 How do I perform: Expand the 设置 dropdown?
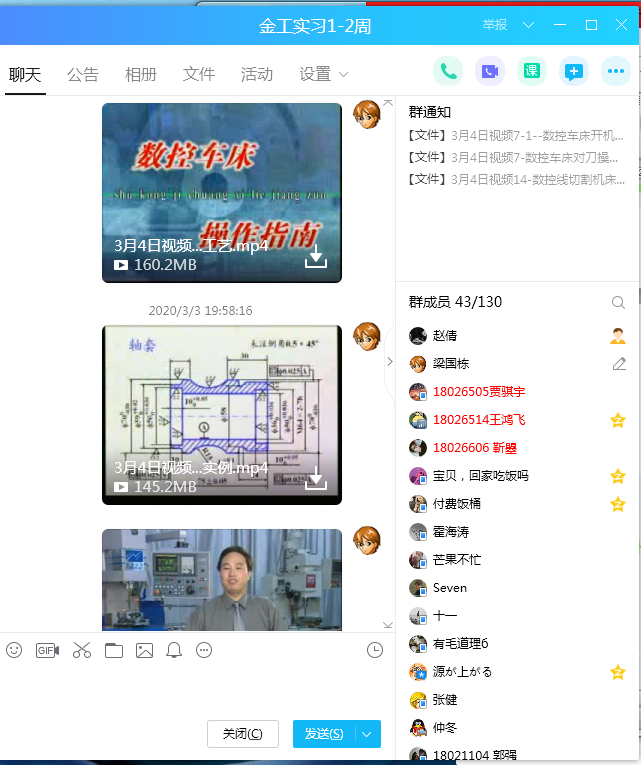coord(324,75)
